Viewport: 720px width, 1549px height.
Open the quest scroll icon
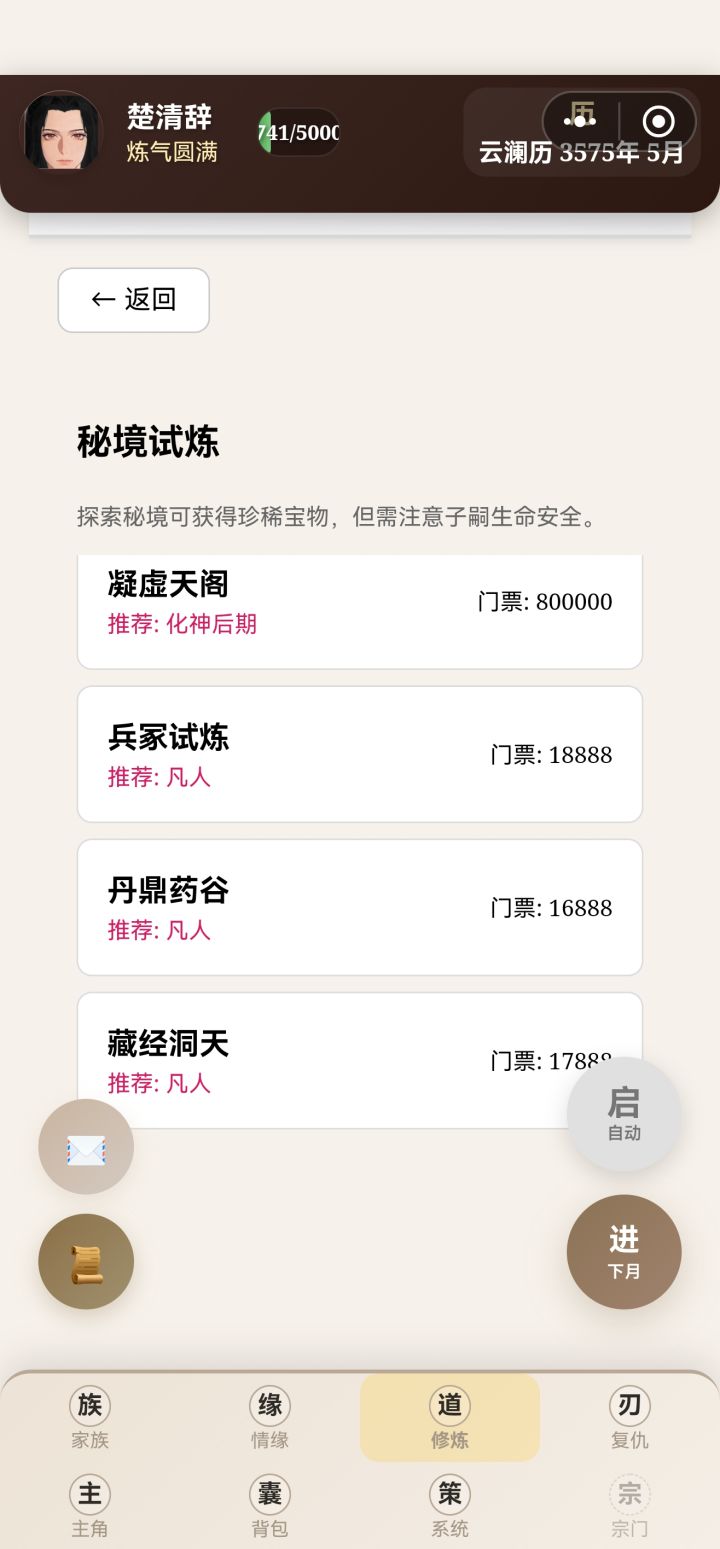[x=85, y=1262]
